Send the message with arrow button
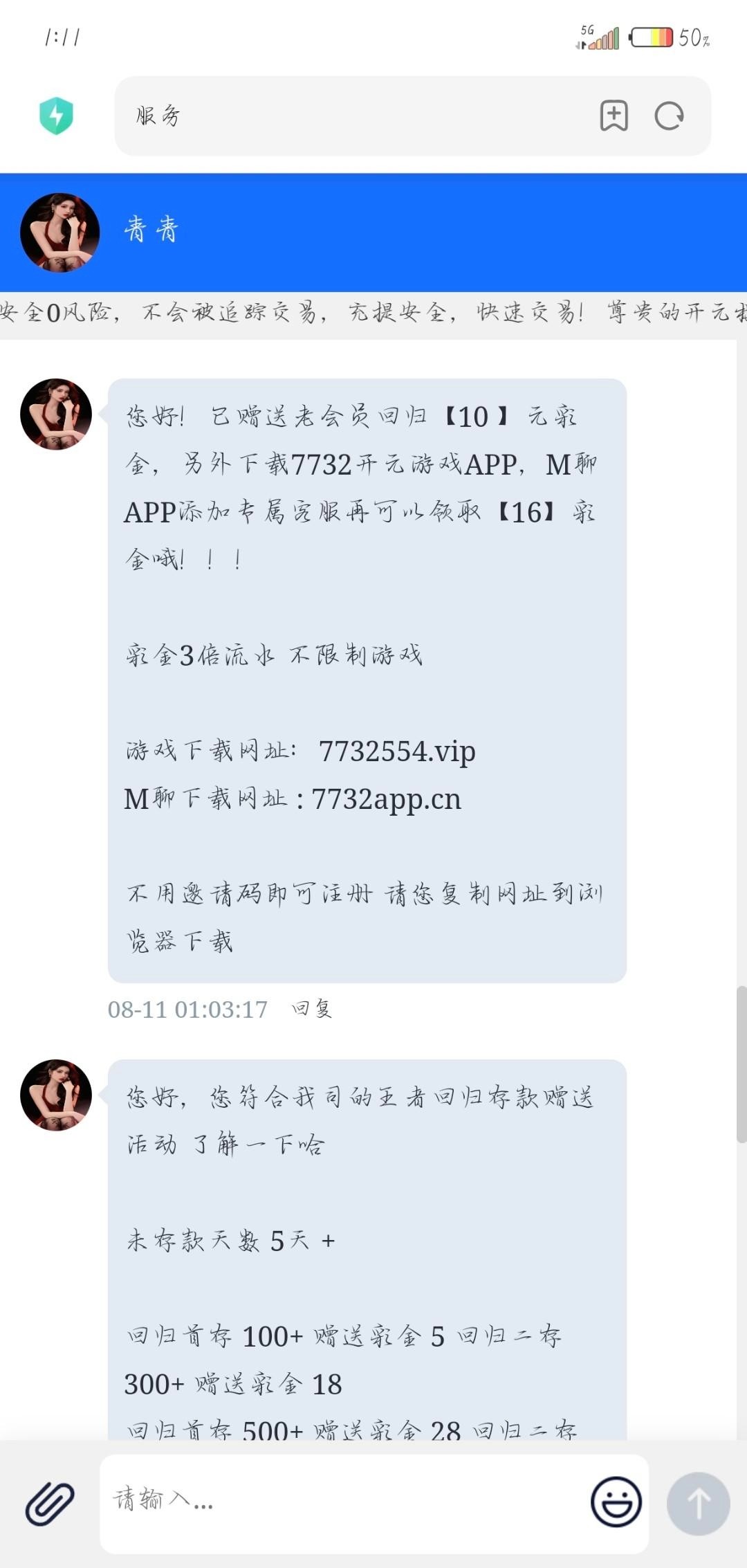The image size is (747, 1568). tap(698, 1504)
